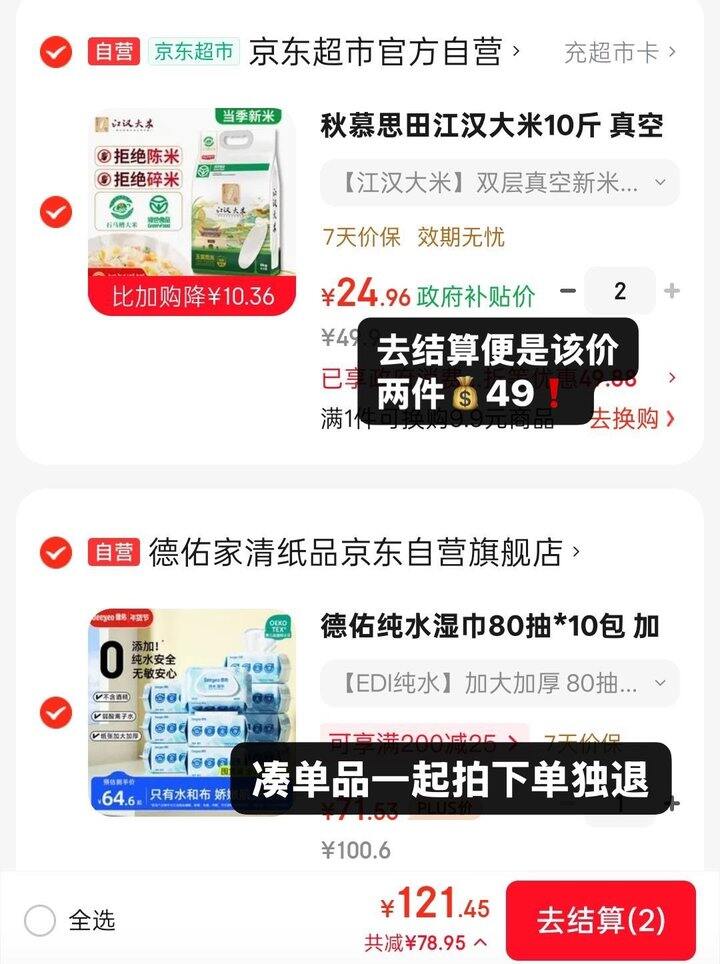The width and height of the screenshot is (720, 964).
Task: Decrease rice quantity with the minus stepper
Action: [566, 289]
